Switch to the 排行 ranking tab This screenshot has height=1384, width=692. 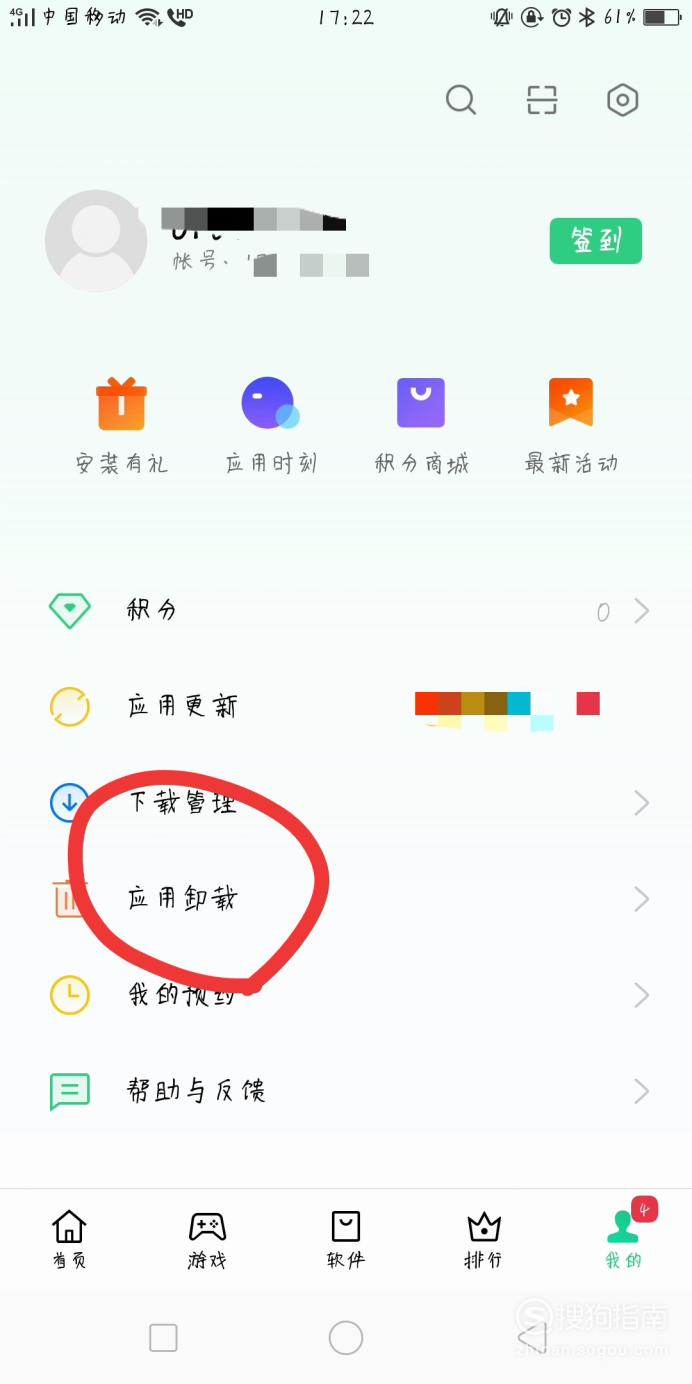click(483, 1240)
